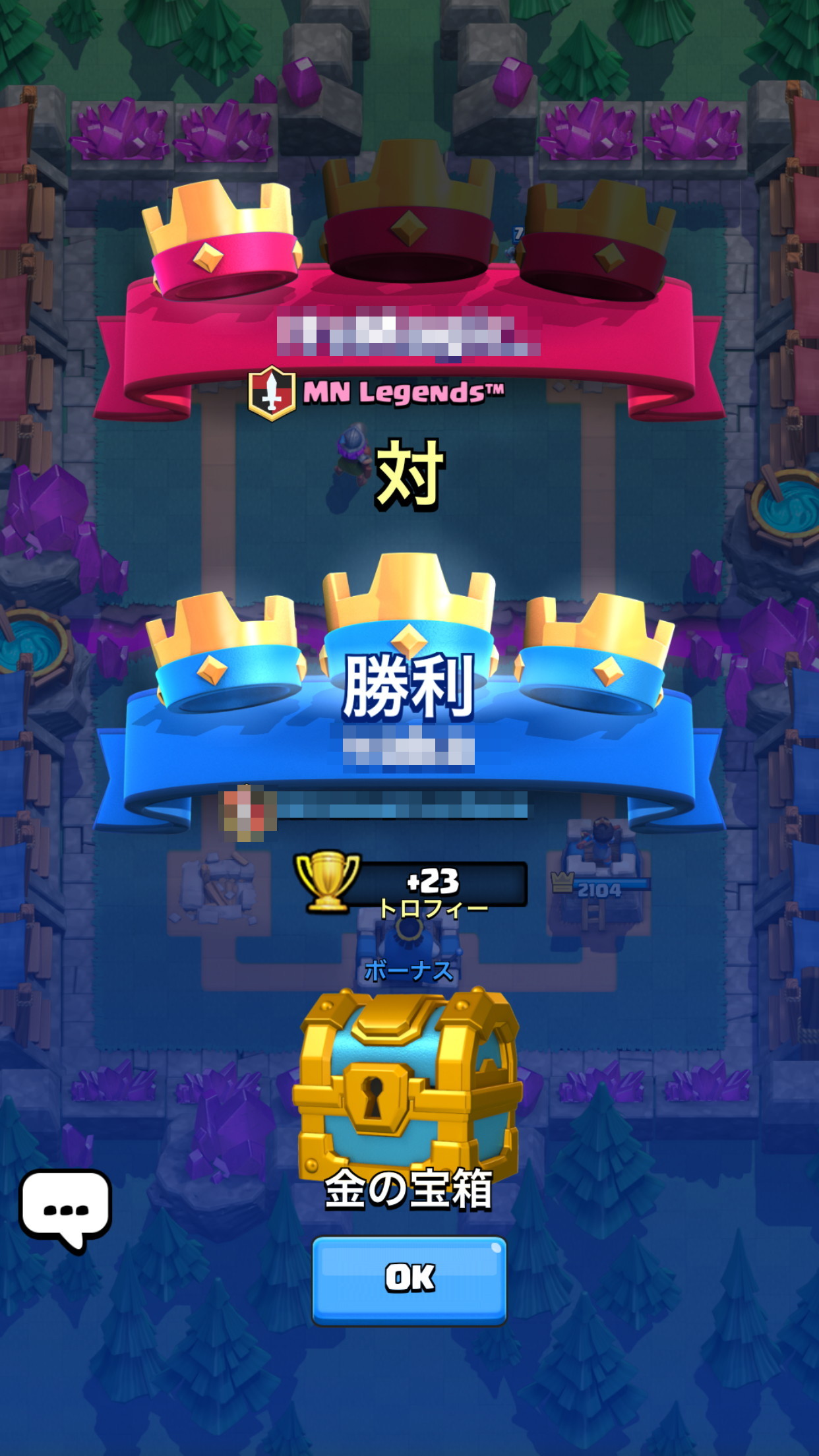This screenshot has width=819, height=1456.
Task: Tap the OK button to continue
Action: 409,1279
